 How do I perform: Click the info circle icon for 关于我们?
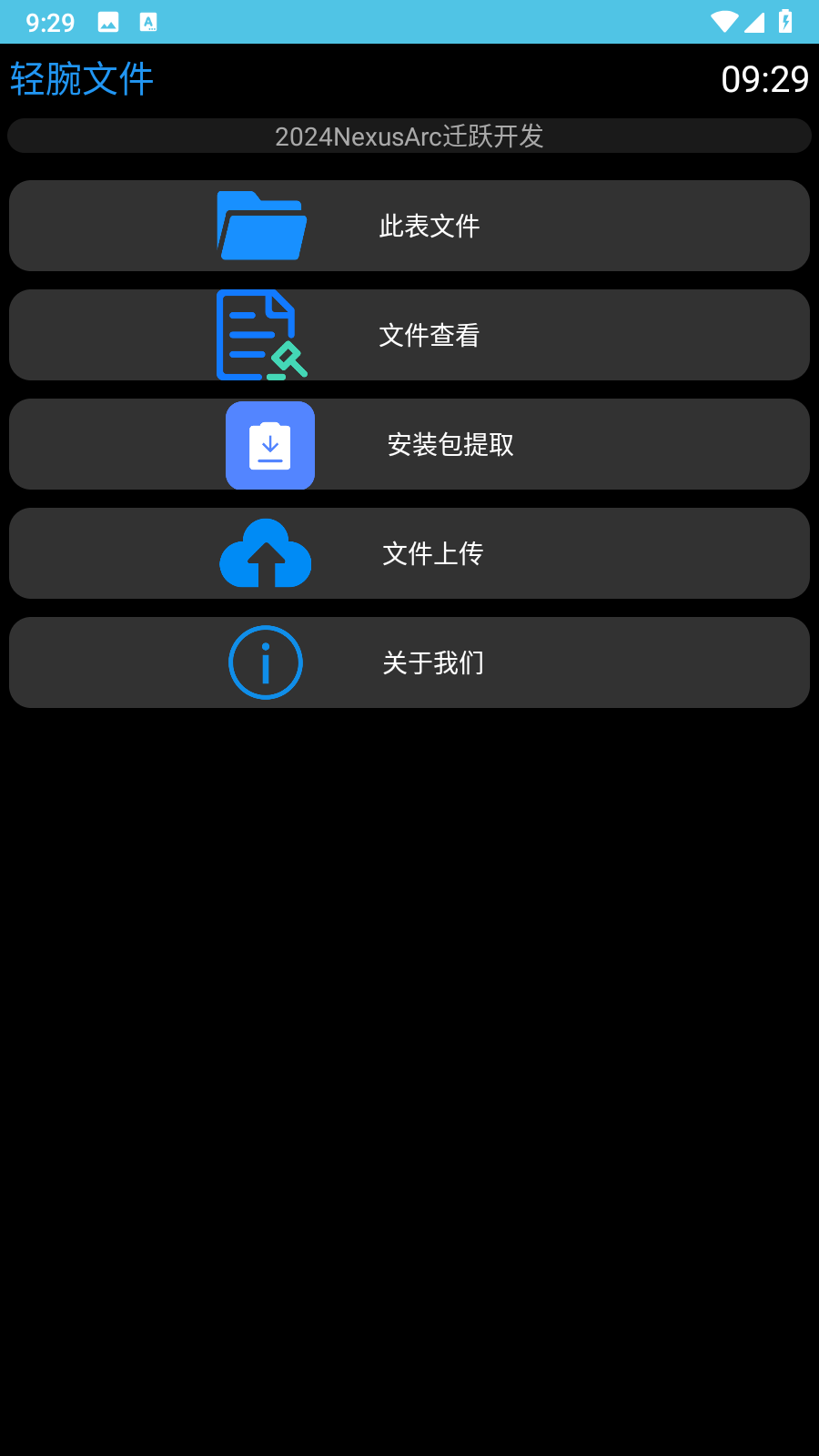265,662
